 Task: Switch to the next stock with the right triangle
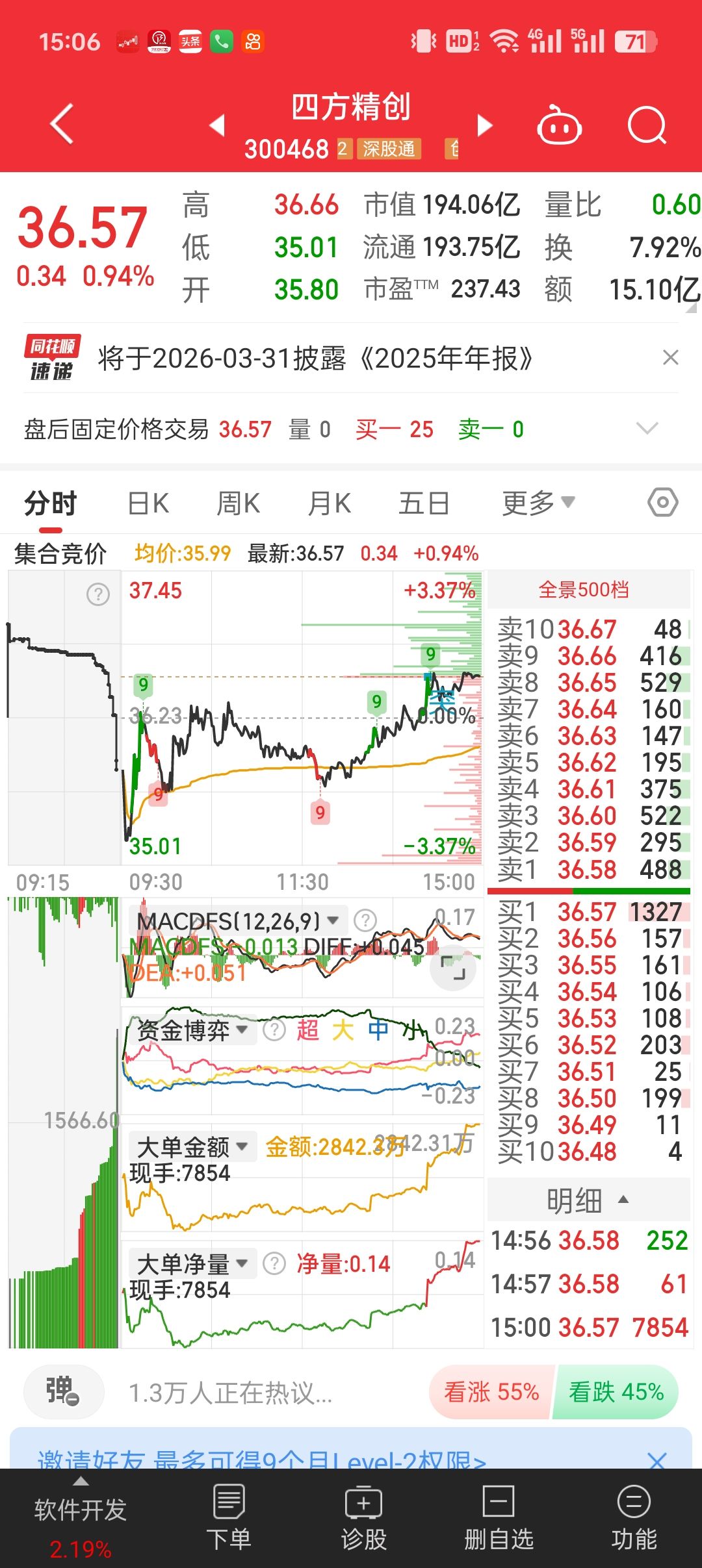[x=484, y=125]
